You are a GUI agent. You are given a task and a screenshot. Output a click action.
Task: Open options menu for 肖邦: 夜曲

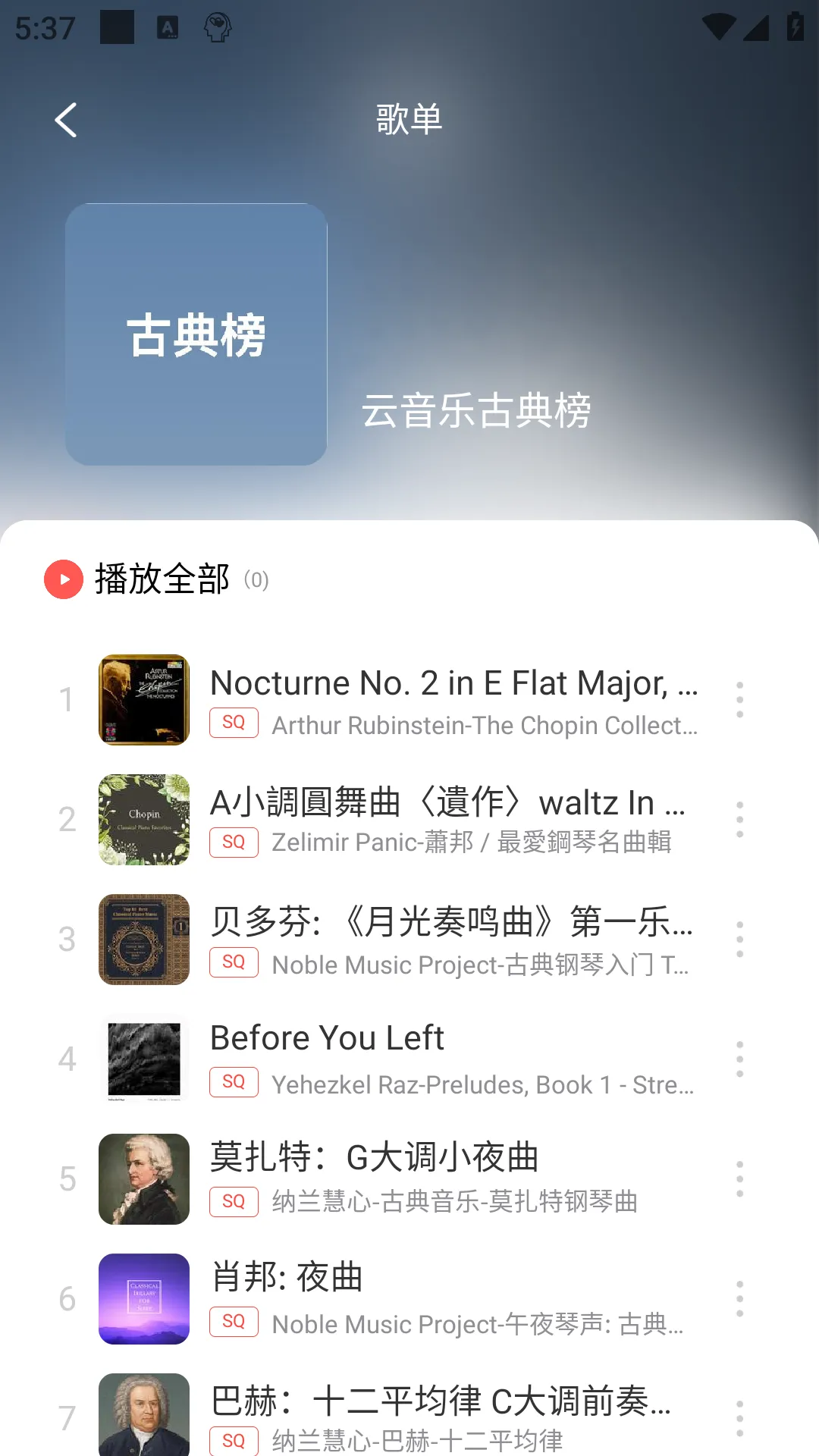[x=739, y=1299]
